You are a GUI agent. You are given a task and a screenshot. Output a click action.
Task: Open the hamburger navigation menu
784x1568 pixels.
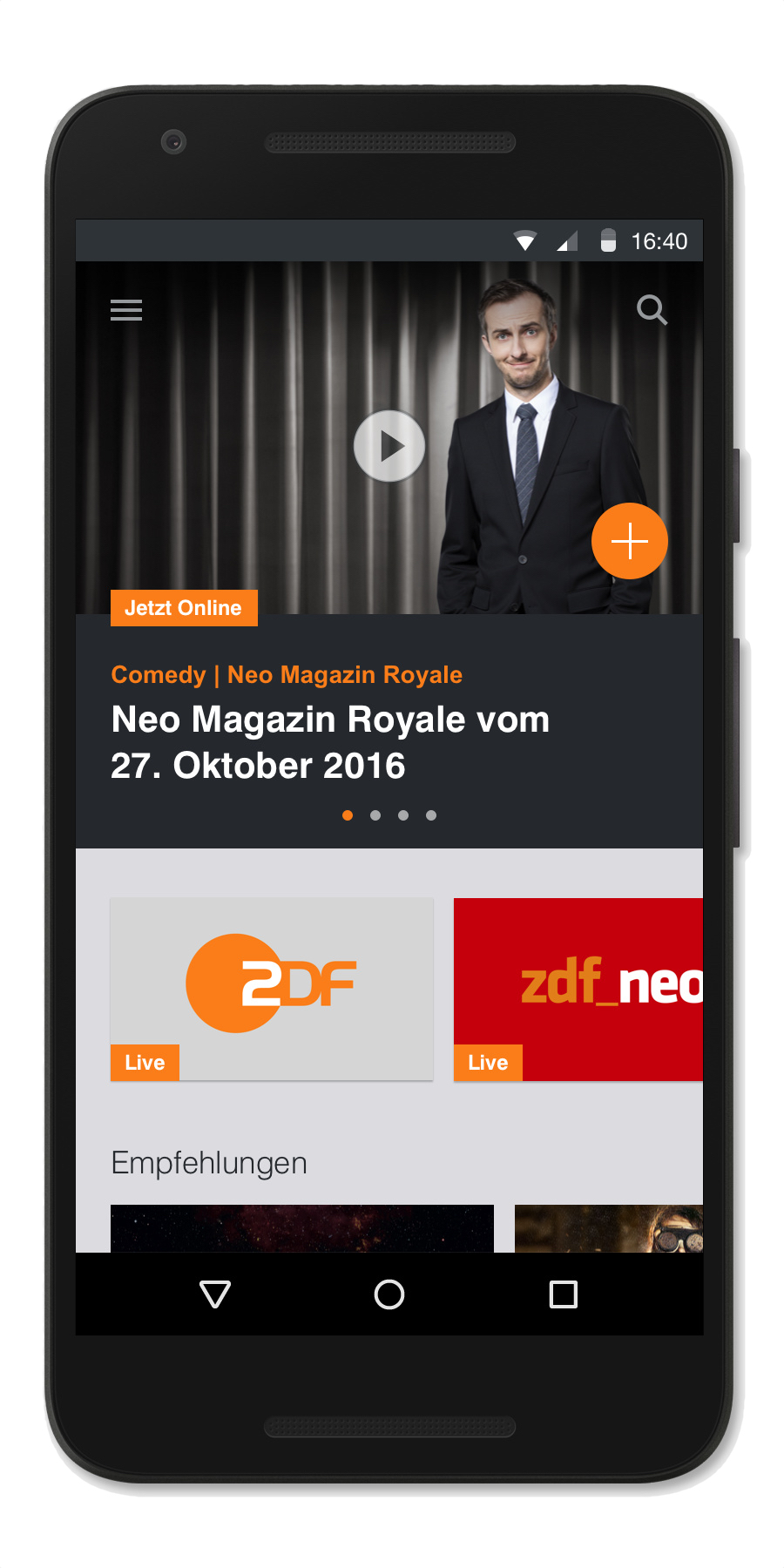coord(126,310)
